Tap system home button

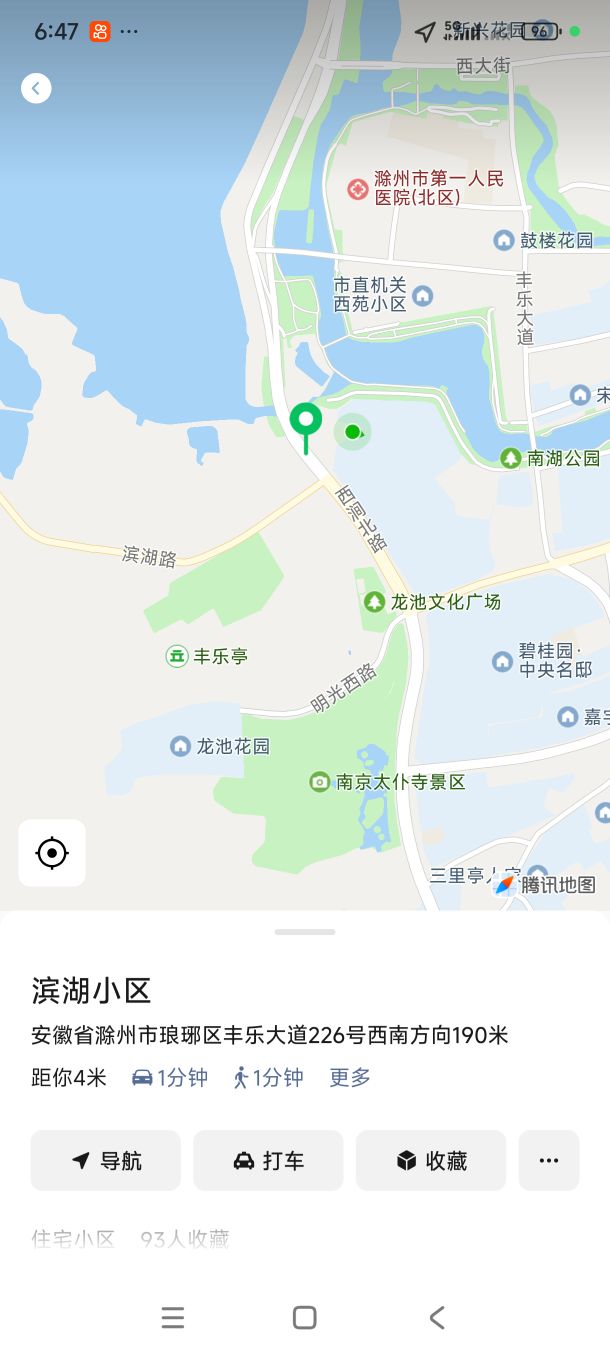[305, 1318]
